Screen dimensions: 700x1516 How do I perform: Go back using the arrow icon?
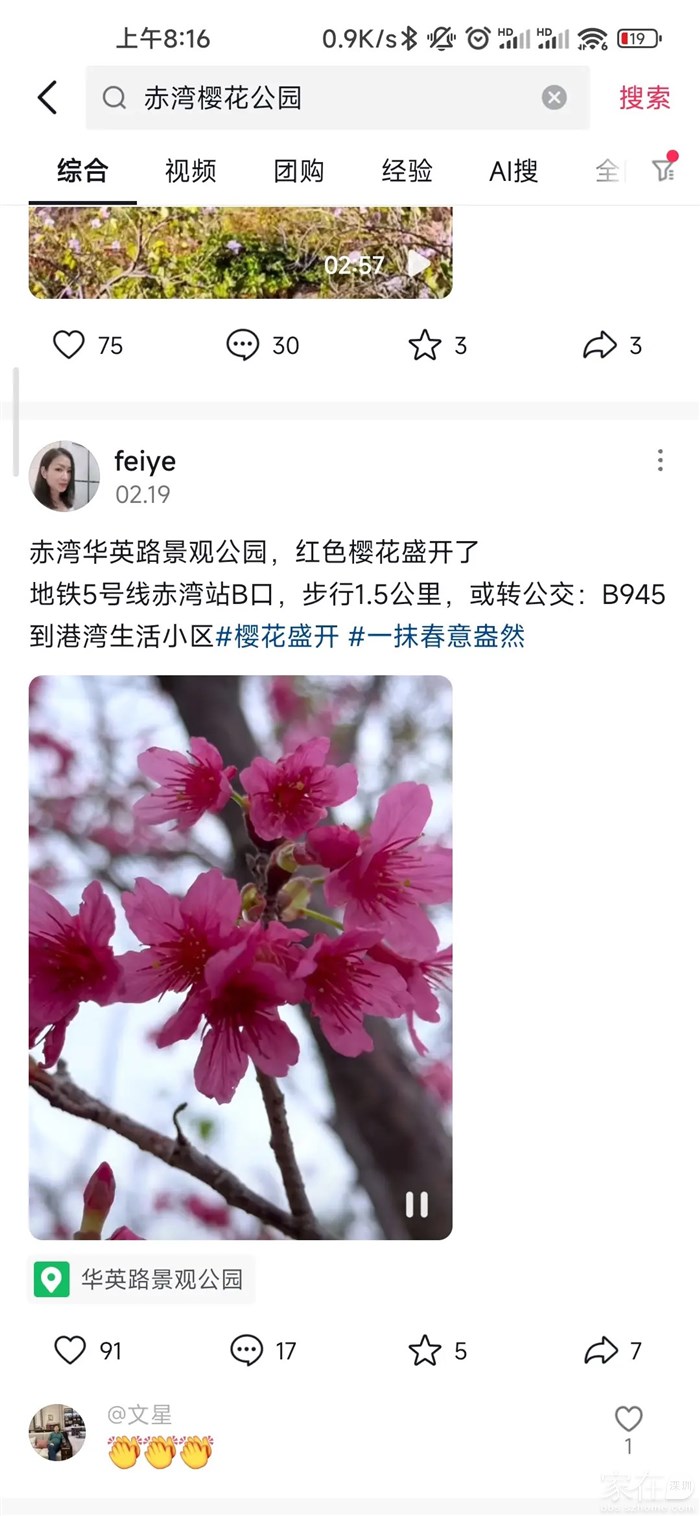(47, 98)
